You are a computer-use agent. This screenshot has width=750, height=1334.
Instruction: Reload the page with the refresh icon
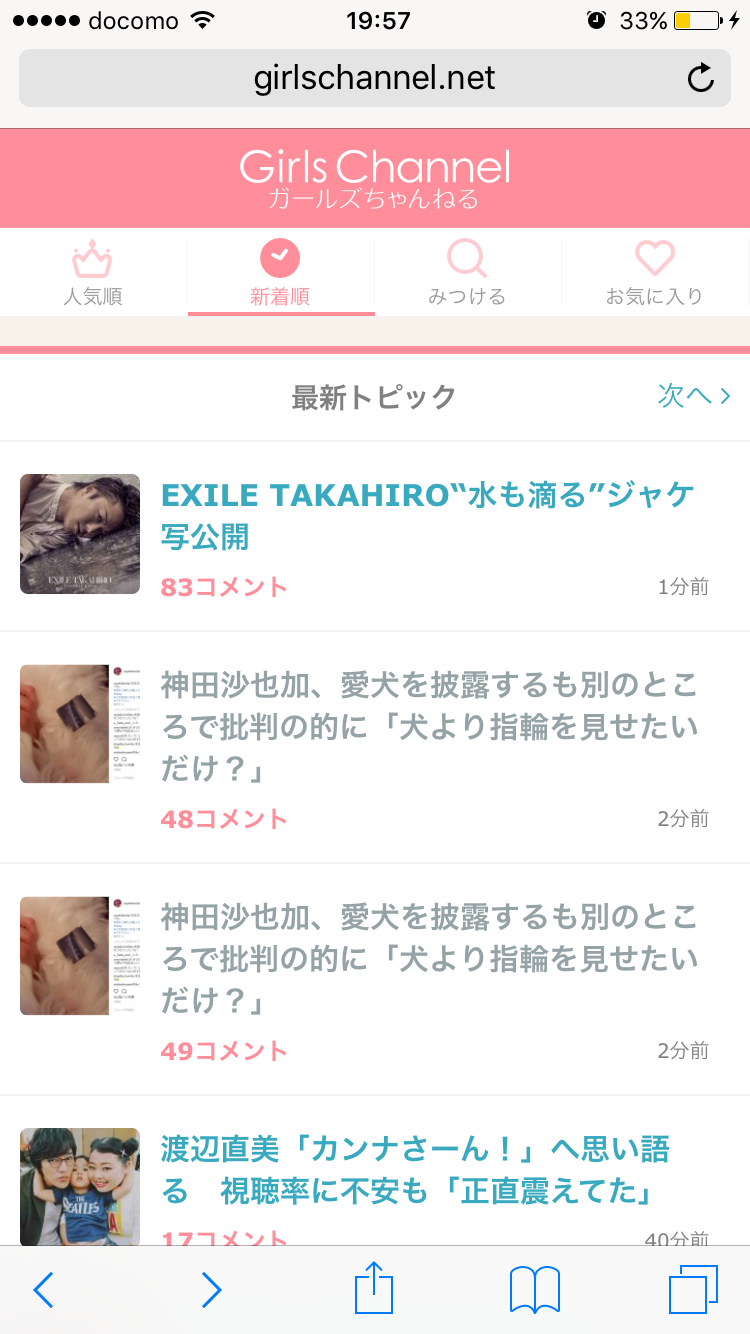point(701,78)
